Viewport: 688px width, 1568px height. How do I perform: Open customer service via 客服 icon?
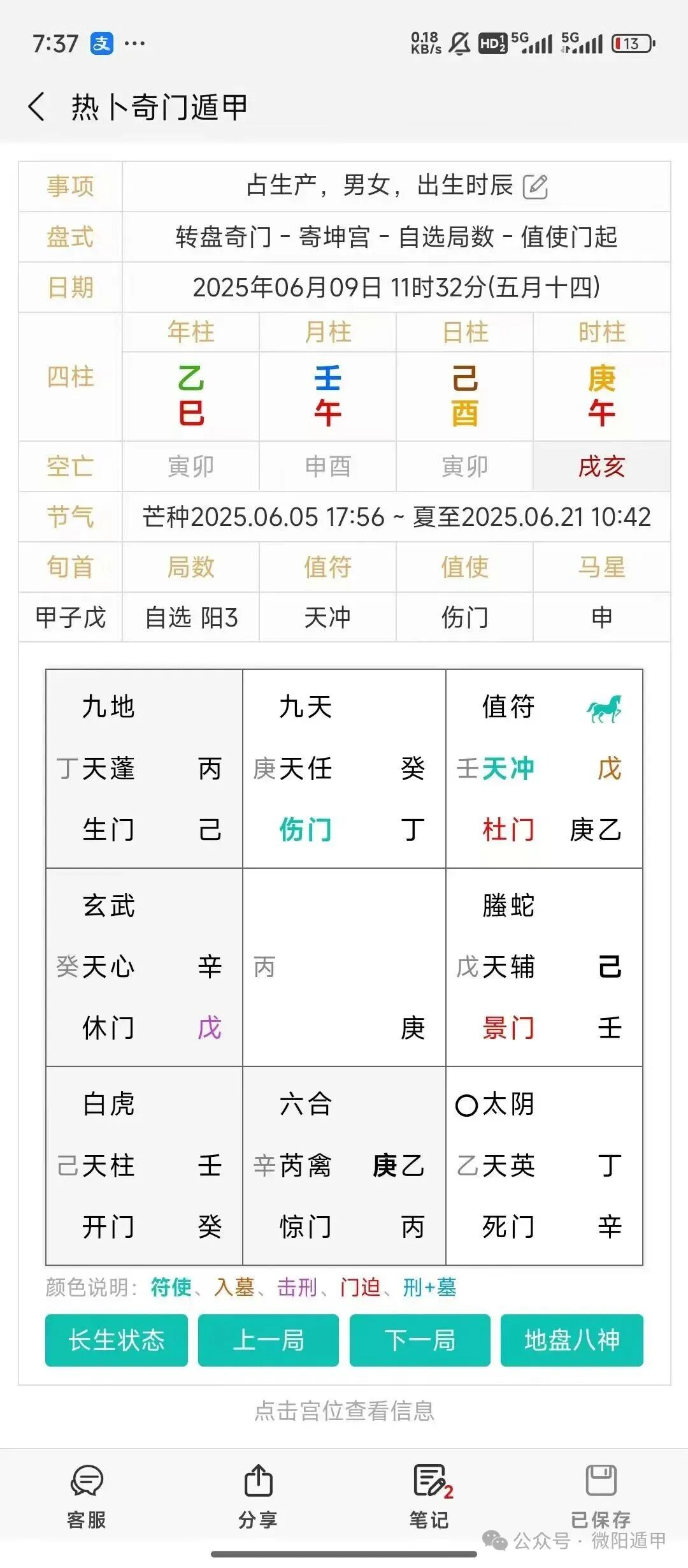tap(86, 1485)
